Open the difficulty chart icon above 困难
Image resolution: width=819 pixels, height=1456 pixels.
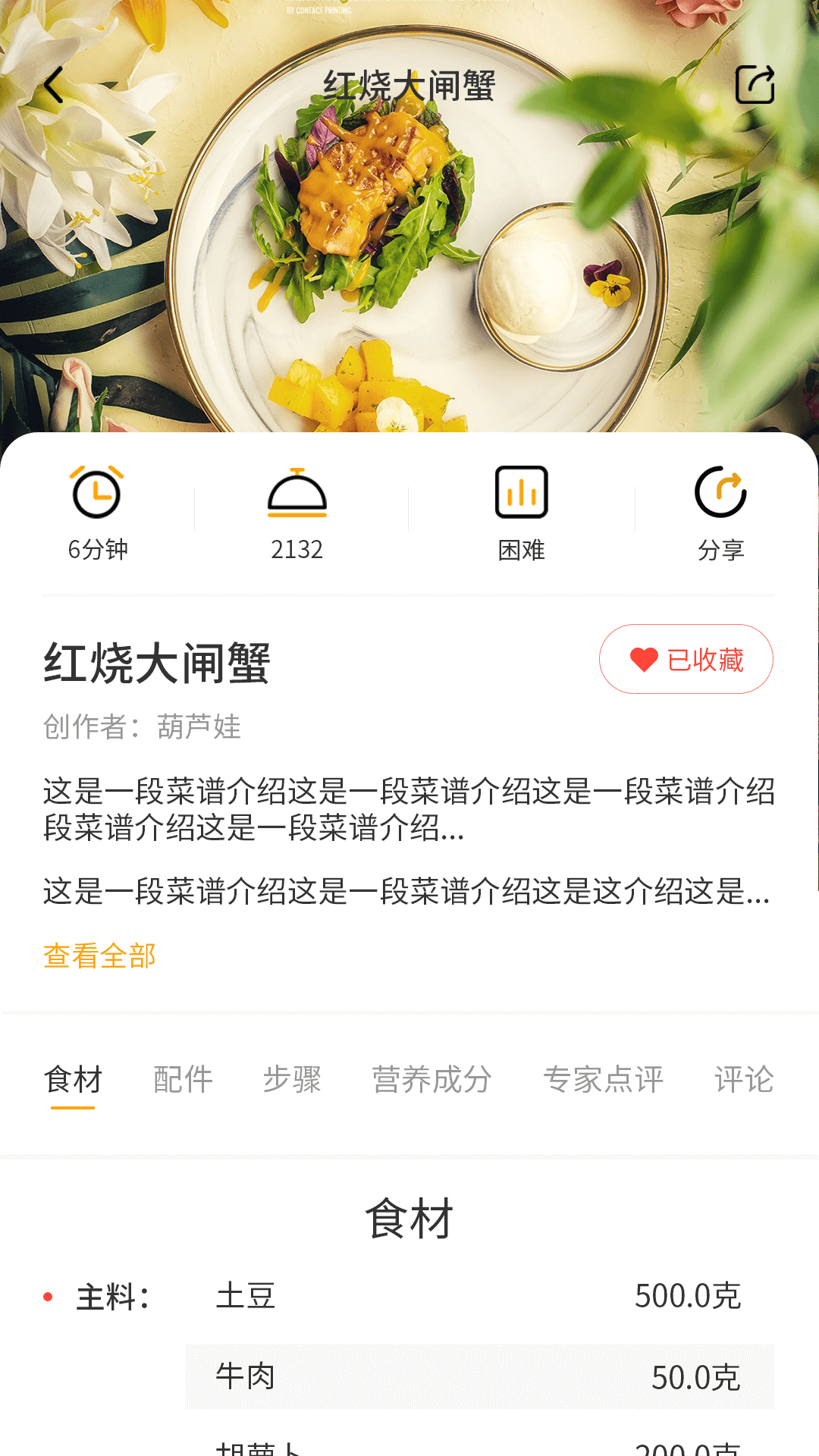pos(519,493)
